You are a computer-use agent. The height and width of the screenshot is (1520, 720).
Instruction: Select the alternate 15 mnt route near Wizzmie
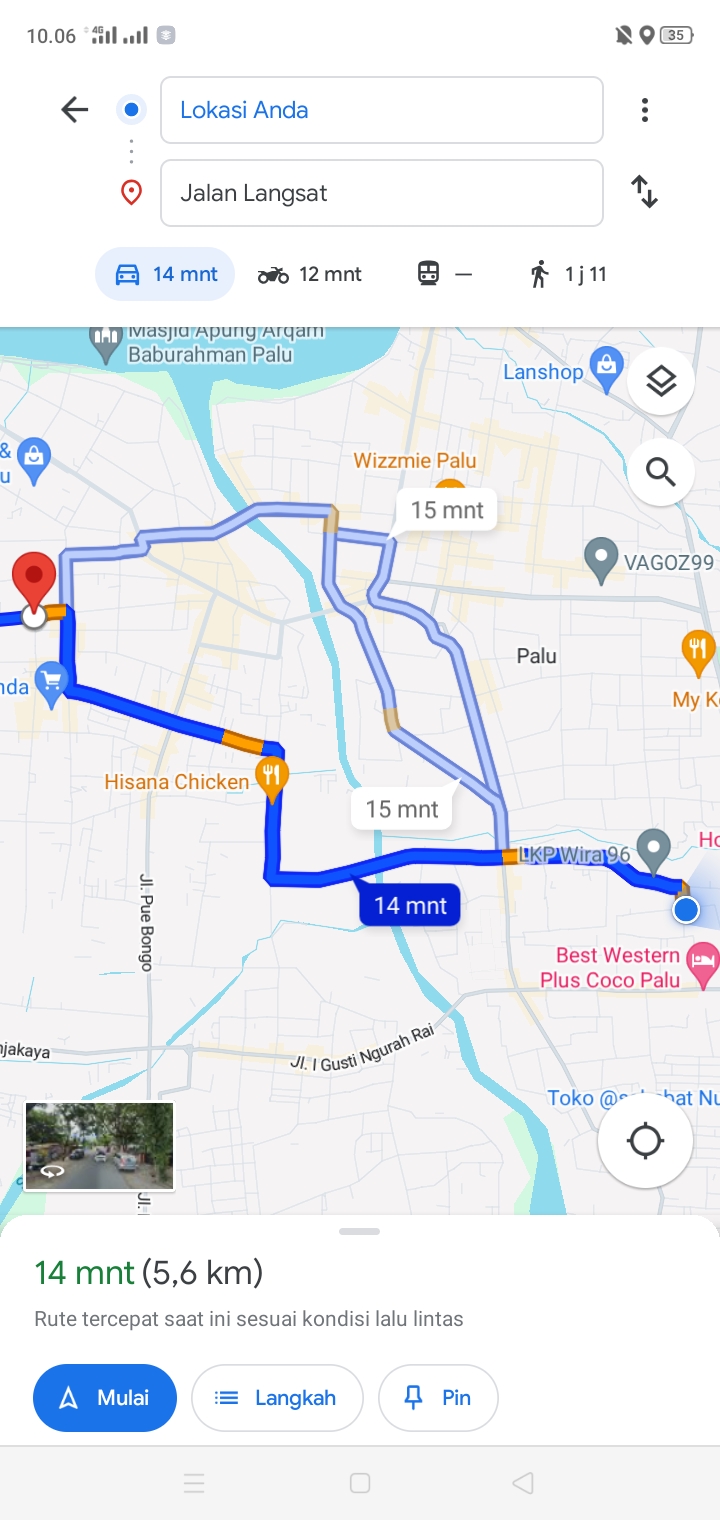[446, 510]
